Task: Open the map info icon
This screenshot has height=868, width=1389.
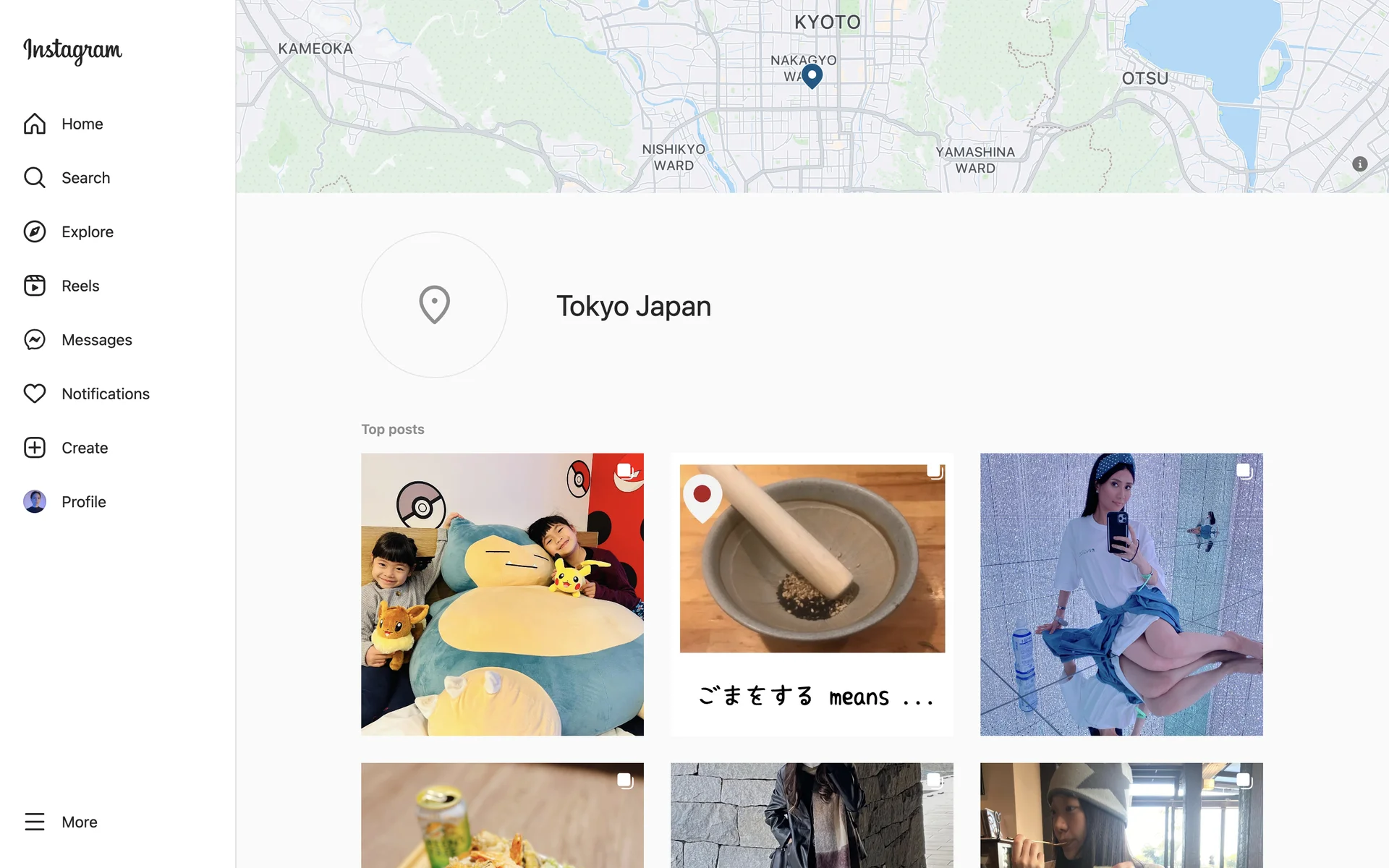Action: [x=1359, y=164]
